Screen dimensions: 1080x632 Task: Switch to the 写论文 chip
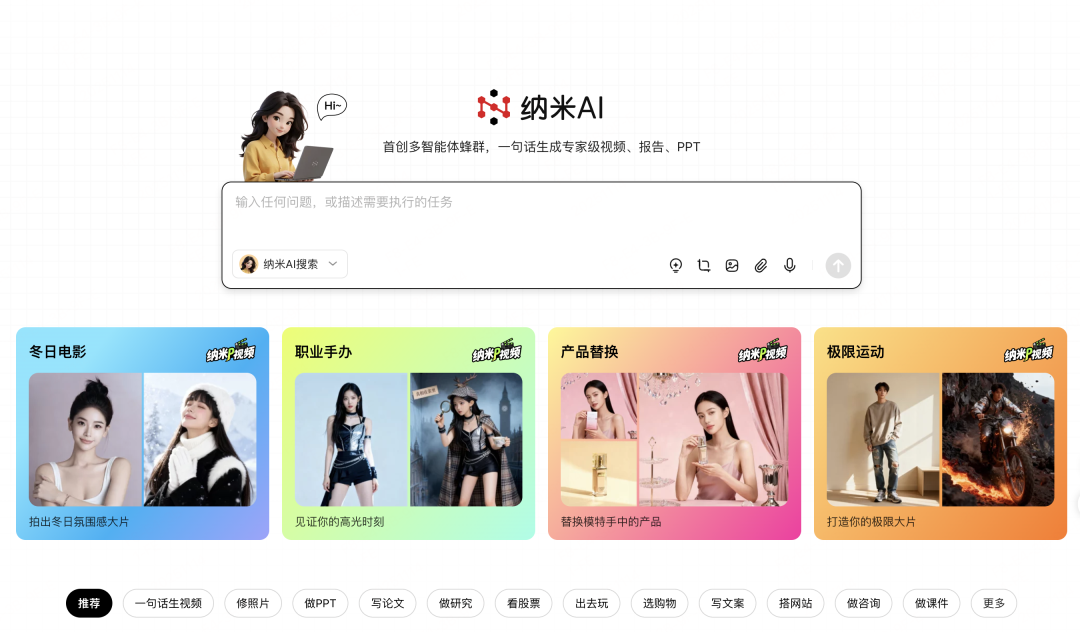click(x=387, y=603)
